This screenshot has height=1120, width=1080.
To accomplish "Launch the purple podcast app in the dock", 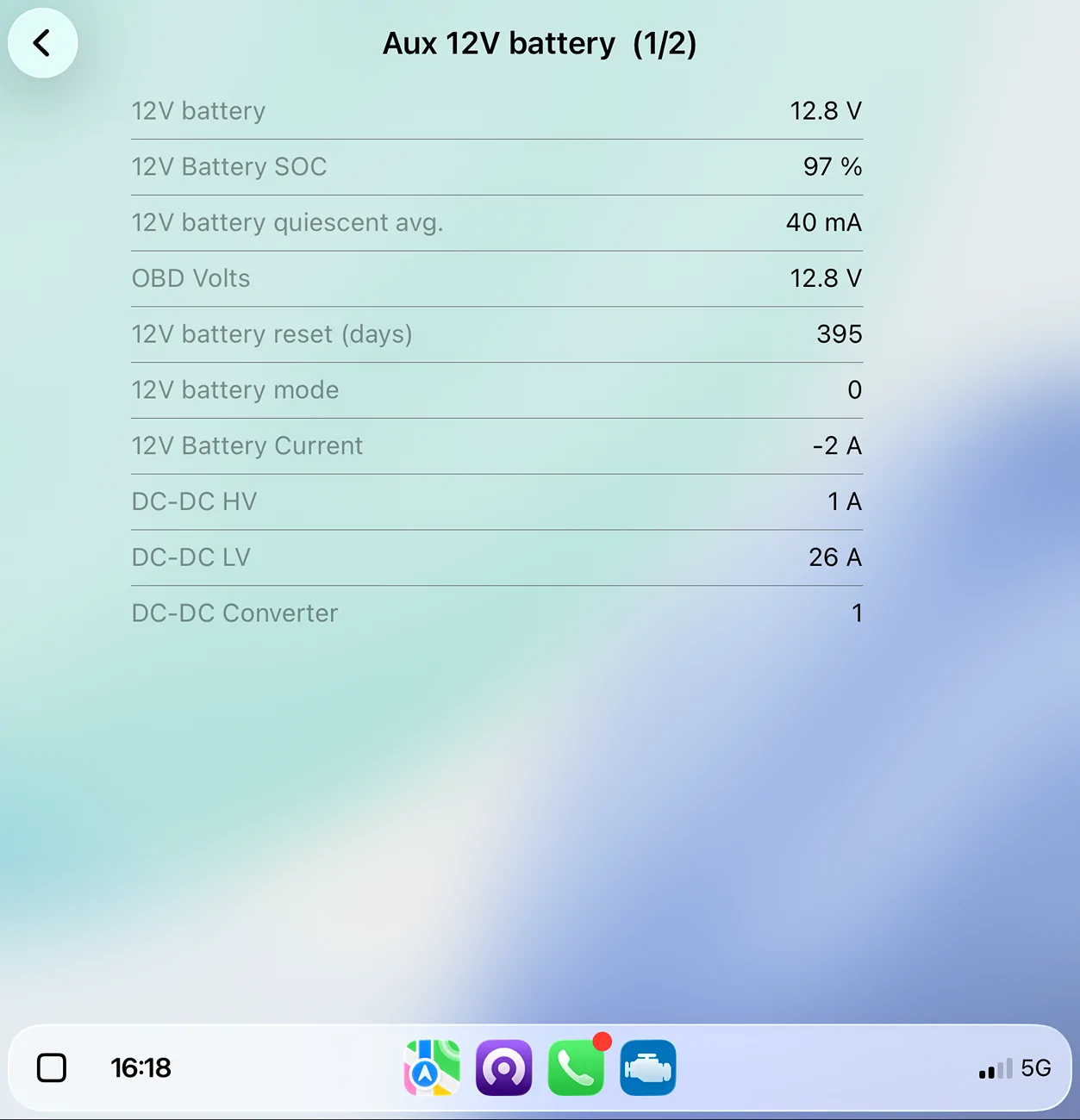I will pyautogui.click(x=503, y=1067).
